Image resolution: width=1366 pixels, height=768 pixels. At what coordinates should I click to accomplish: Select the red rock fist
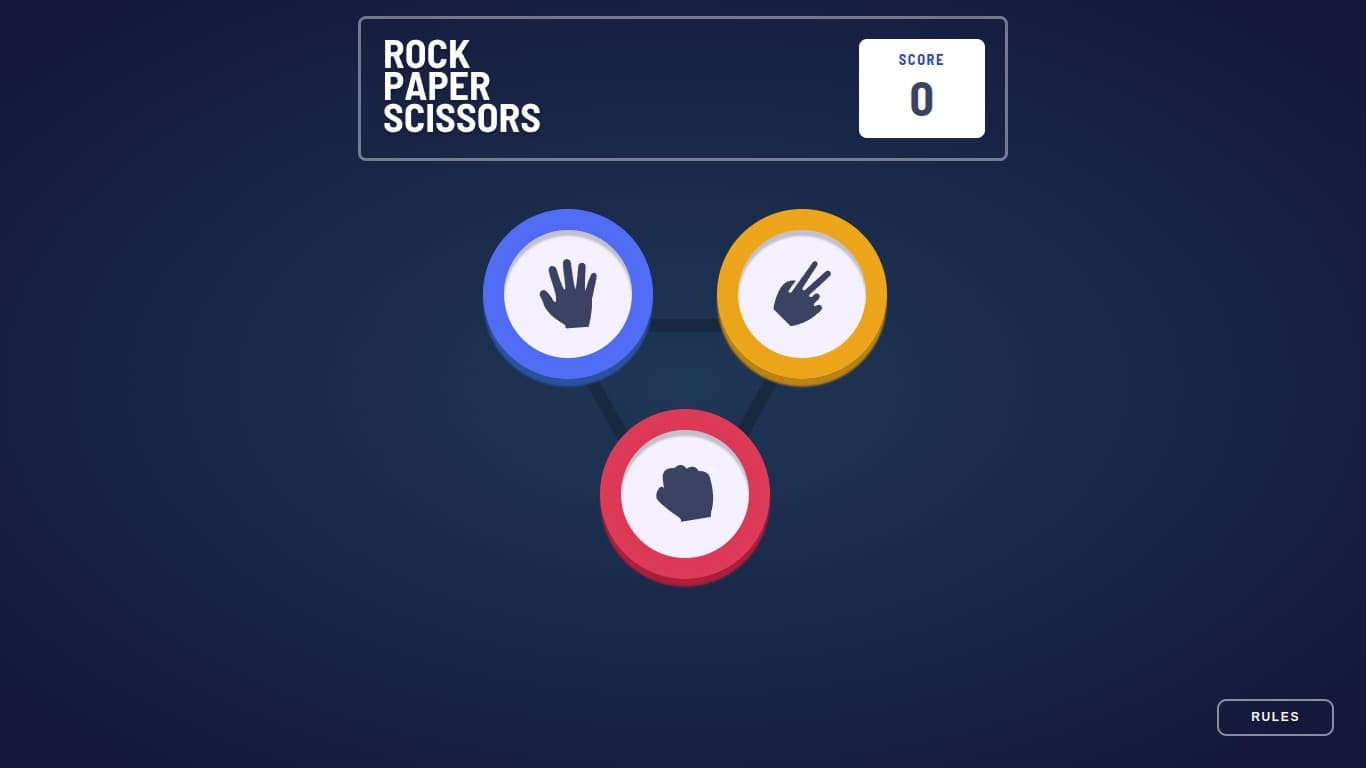coord(685,494)
